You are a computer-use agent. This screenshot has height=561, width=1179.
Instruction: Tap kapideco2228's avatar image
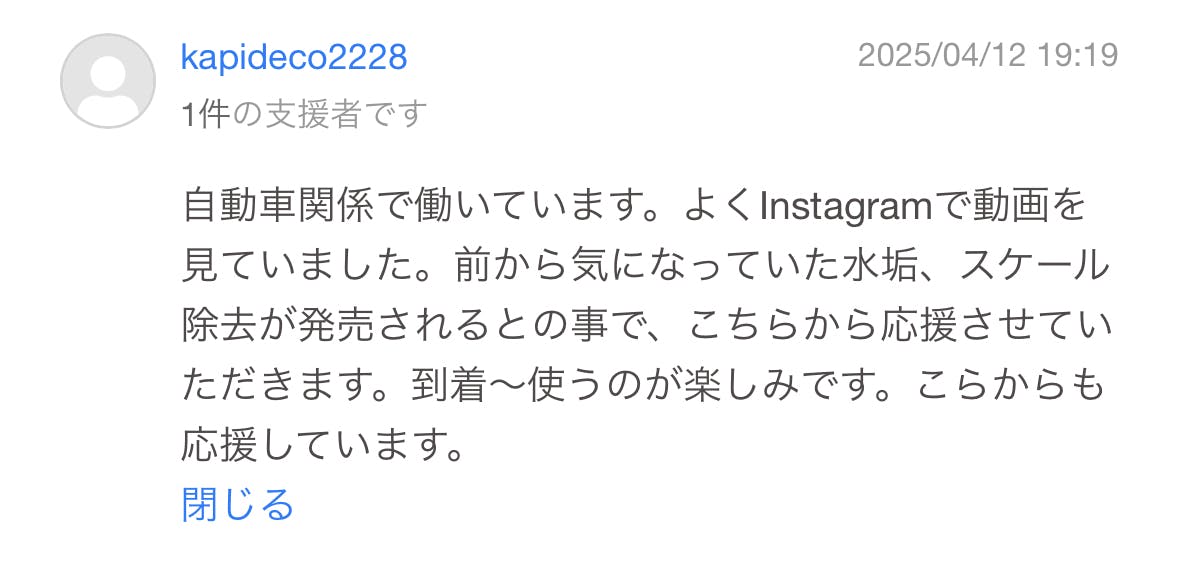click(108, 81)
